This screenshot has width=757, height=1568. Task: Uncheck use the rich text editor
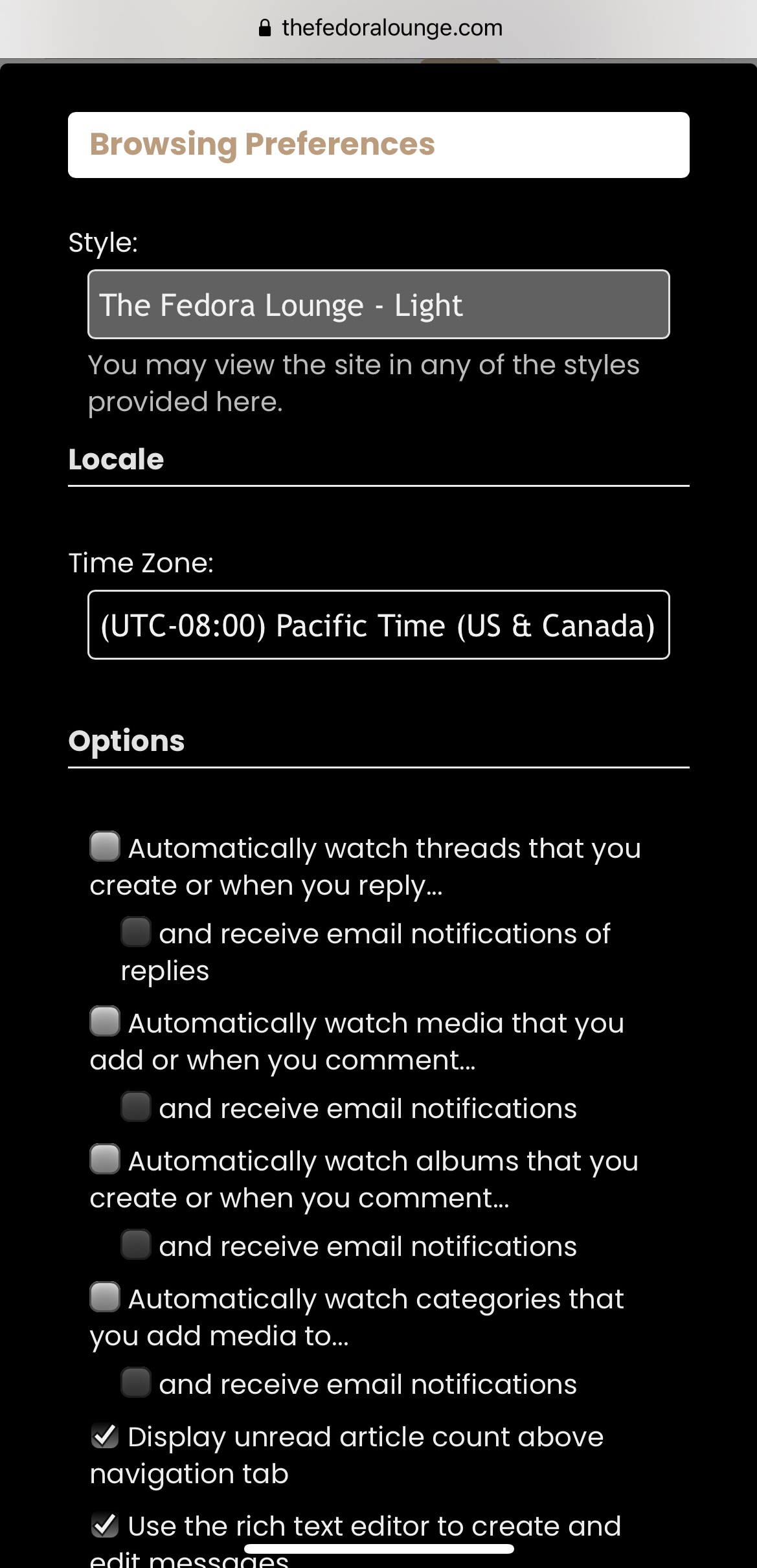point(105,1525)
